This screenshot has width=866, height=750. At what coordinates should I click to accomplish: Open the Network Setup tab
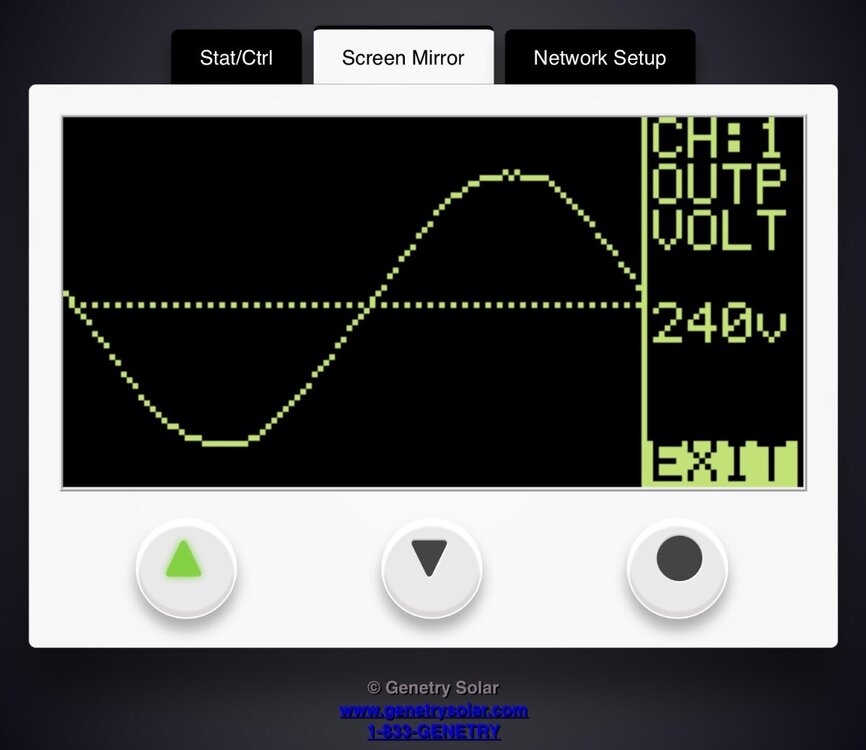point(599,58)
